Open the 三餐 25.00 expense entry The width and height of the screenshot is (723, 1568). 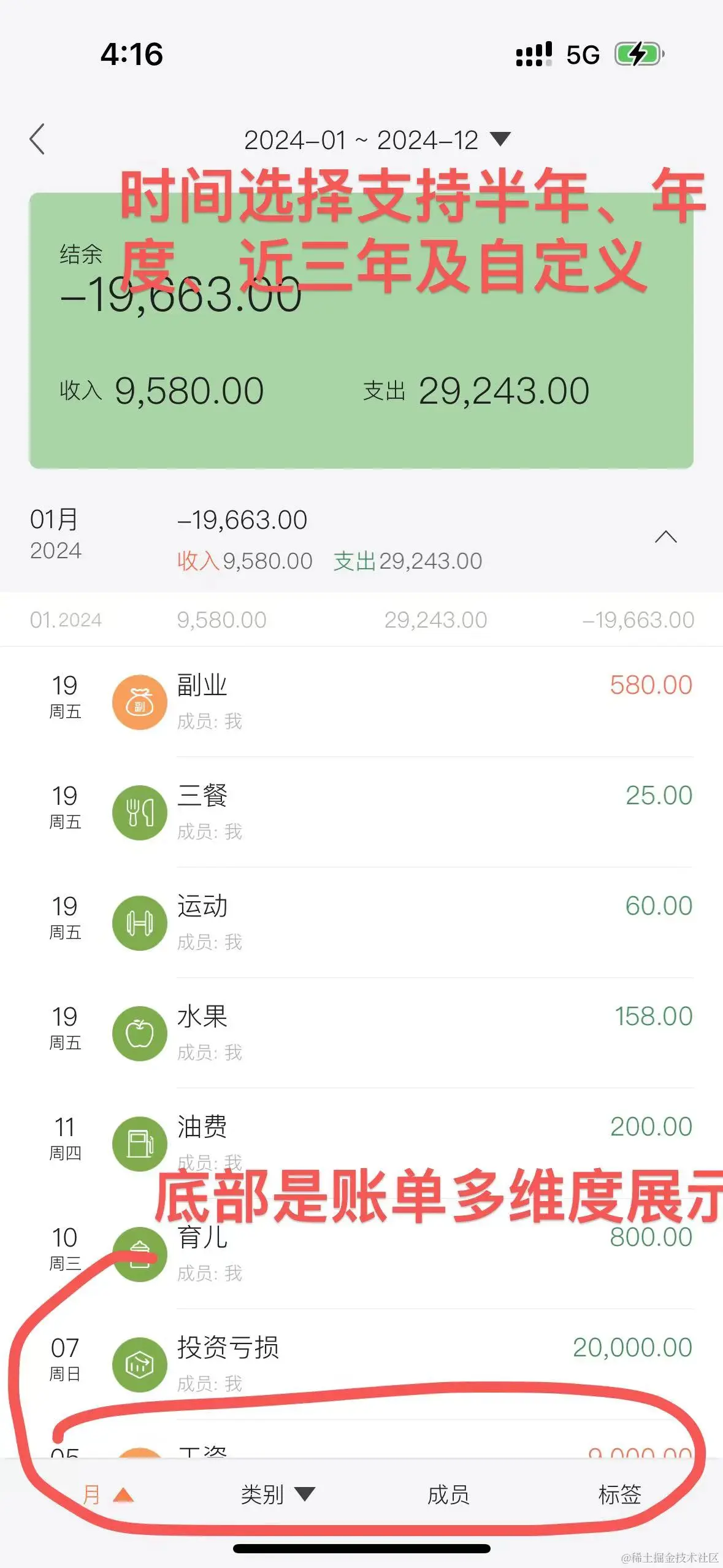click(x=361, y=812)
